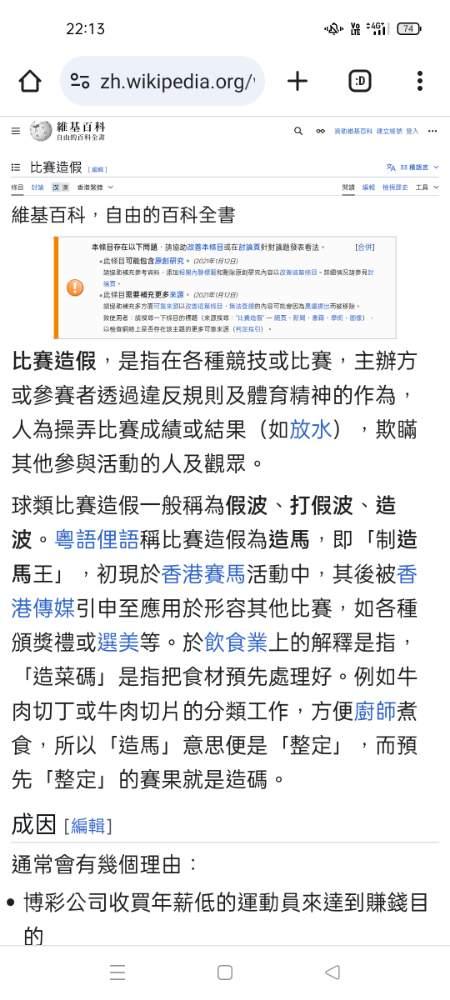Open the 香港繁體 variant dropdown

[95, 188]
